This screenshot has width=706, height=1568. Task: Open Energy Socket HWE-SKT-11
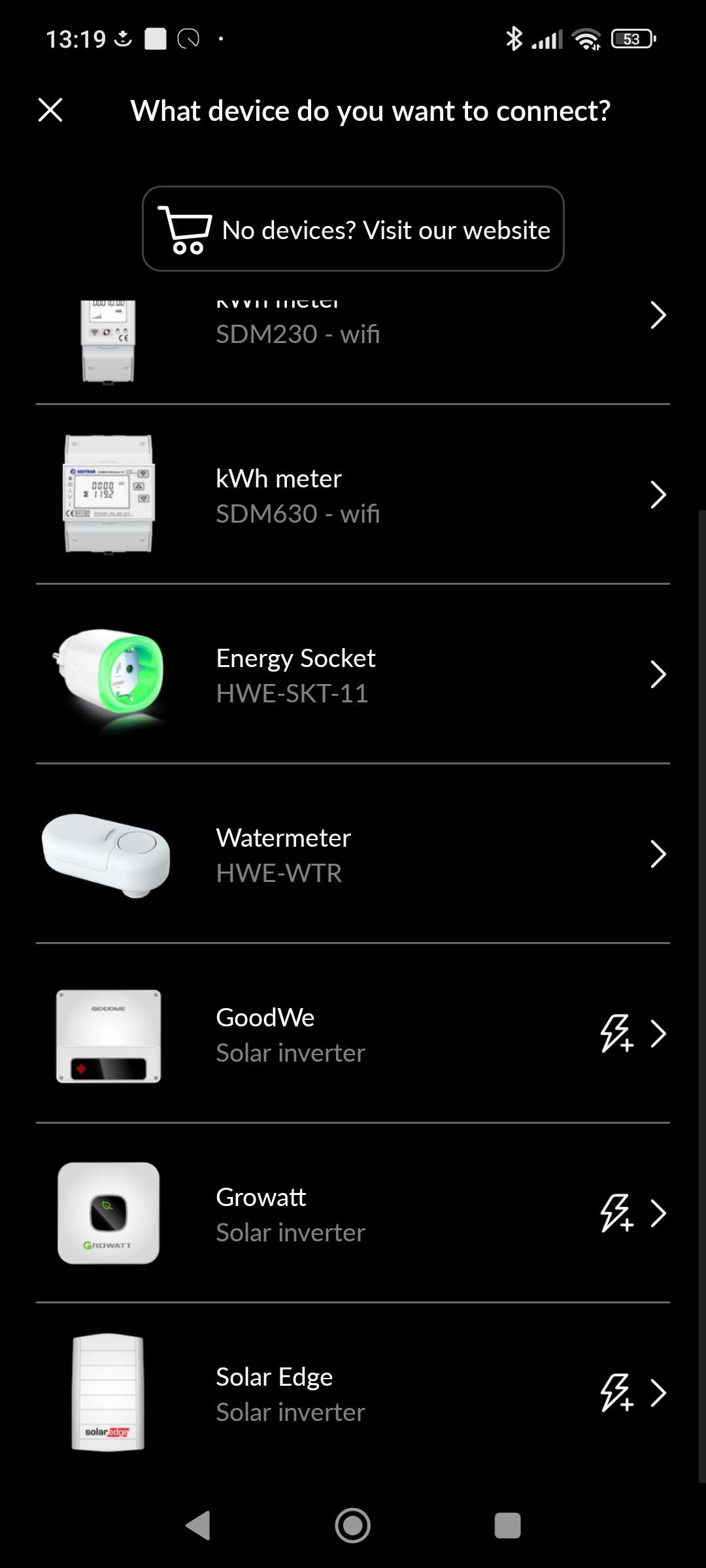point(353,675)
